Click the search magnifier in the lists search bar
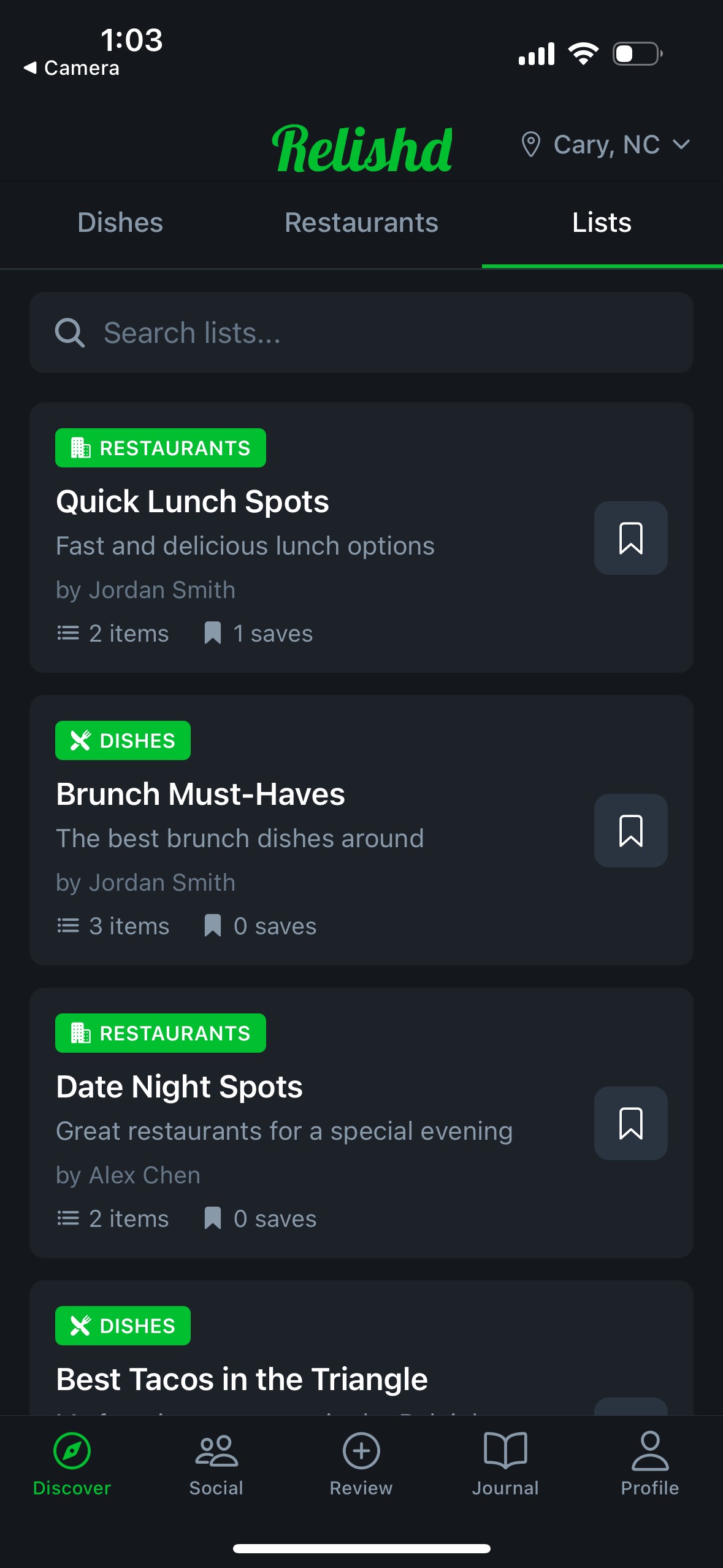The image size is (723, 1568). [71, 332]
